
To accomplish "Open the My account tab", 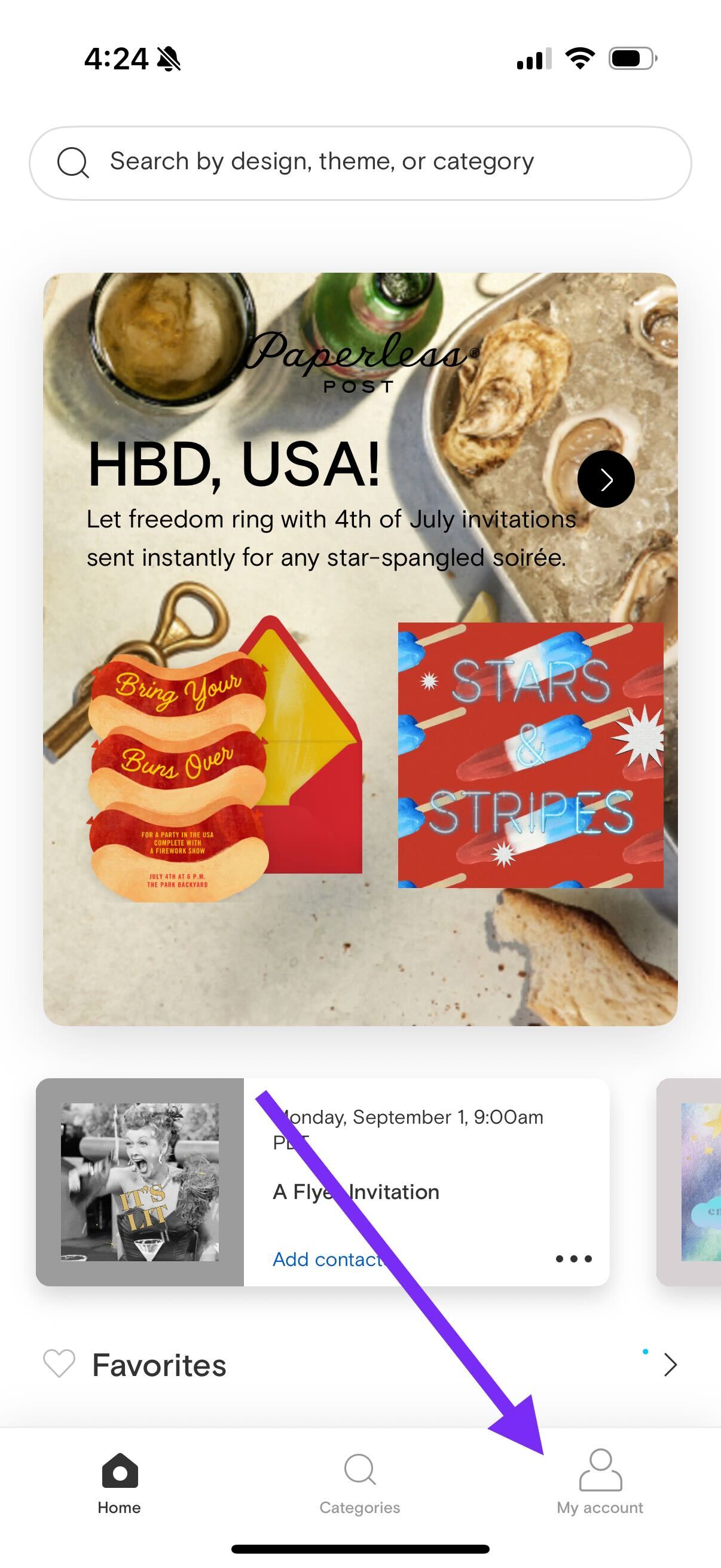I will click(600, 1484).
